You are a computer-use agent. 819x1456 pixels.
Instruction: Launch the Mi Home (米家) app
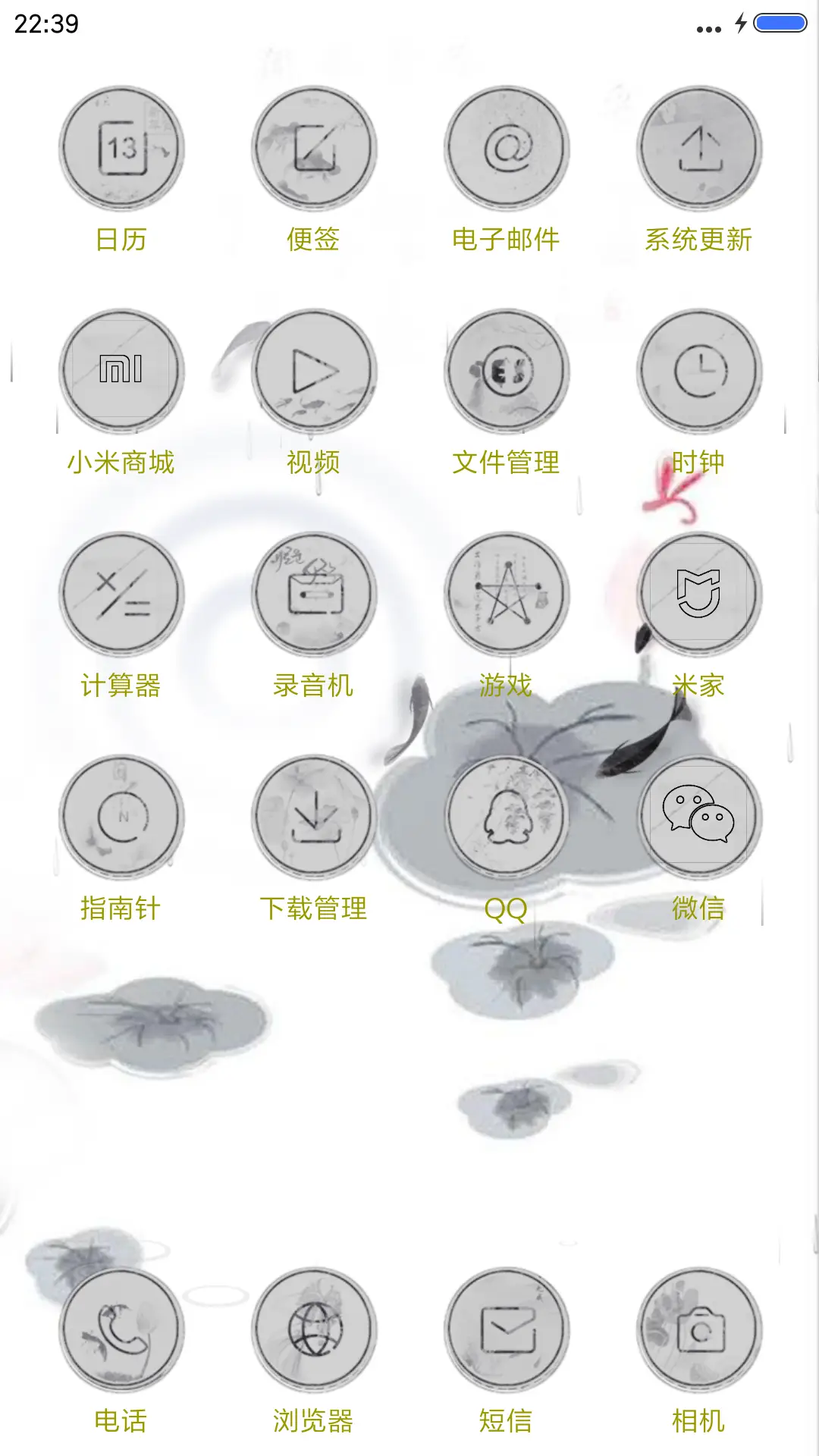[x=698, y=594]
